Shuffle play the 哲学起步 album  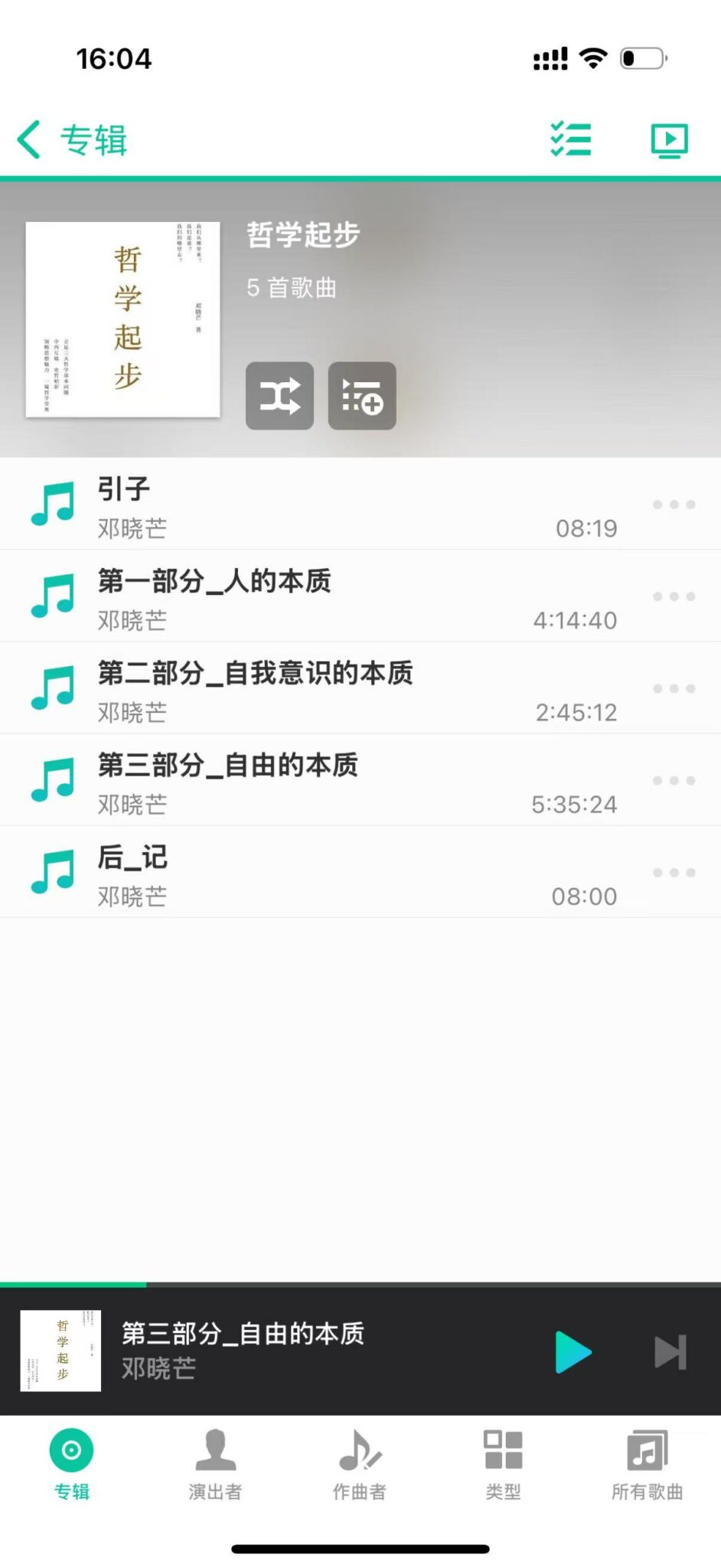[279, 396]
